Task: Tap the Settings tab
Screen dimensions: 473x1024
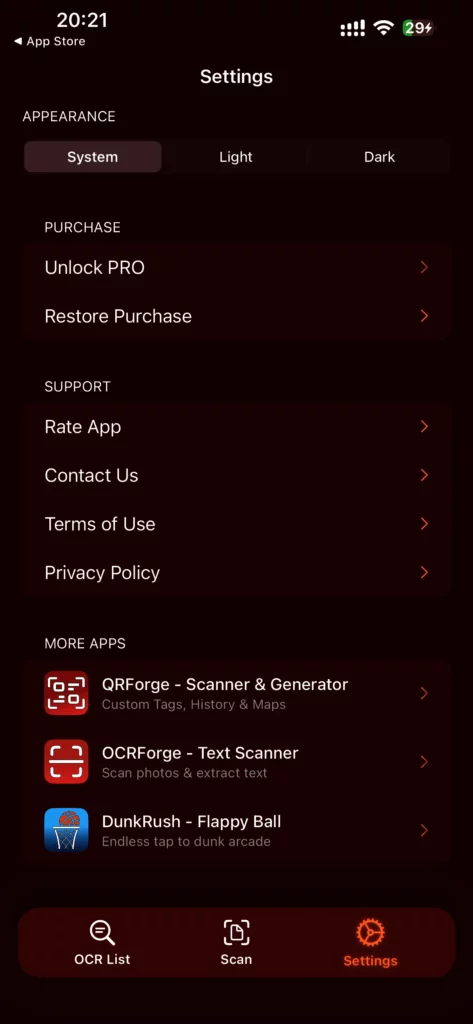Action: 370,943
